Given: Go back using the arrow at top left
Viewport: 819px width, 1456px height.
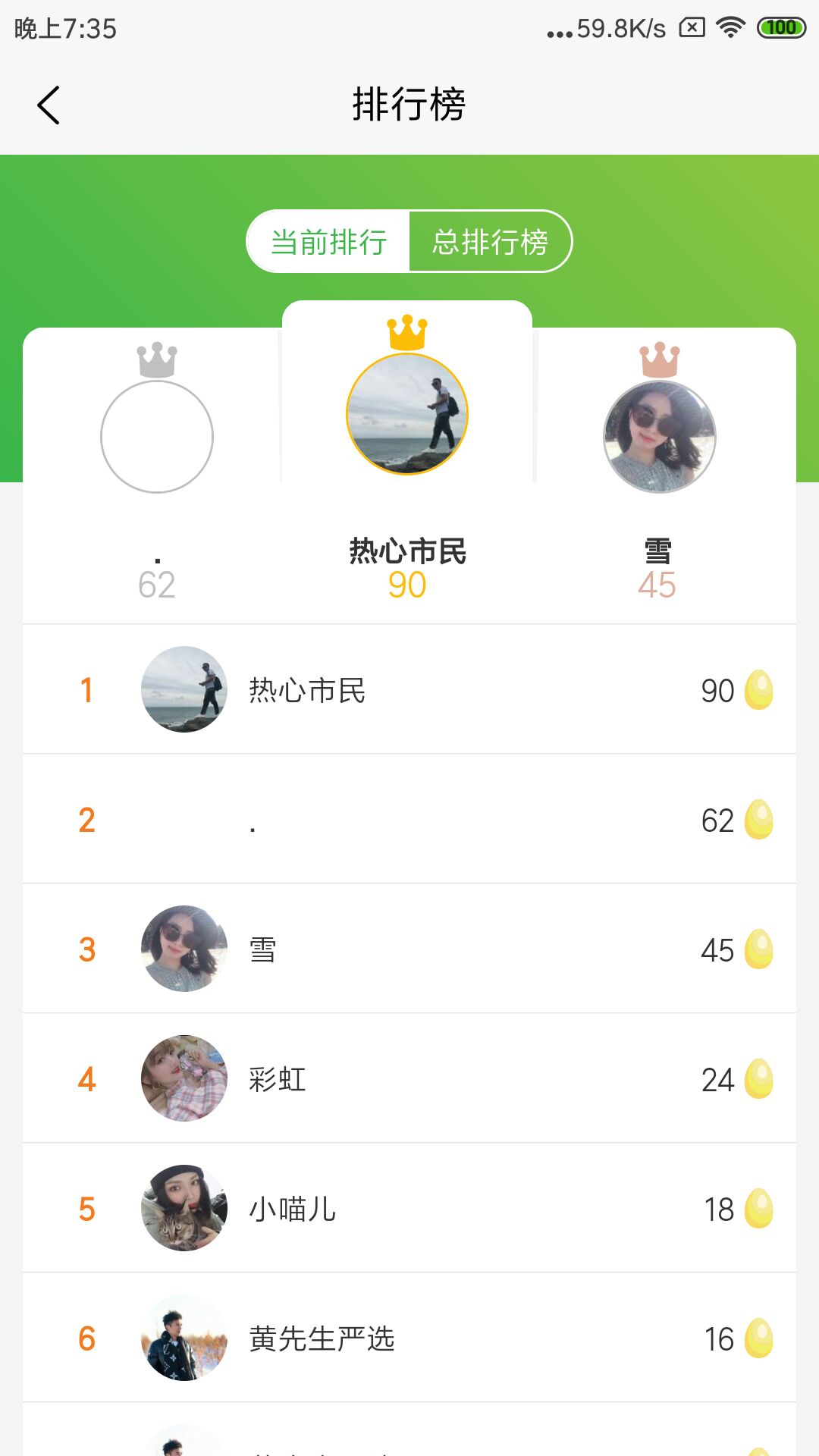Looking at the screenshot, I should [49, 105].
